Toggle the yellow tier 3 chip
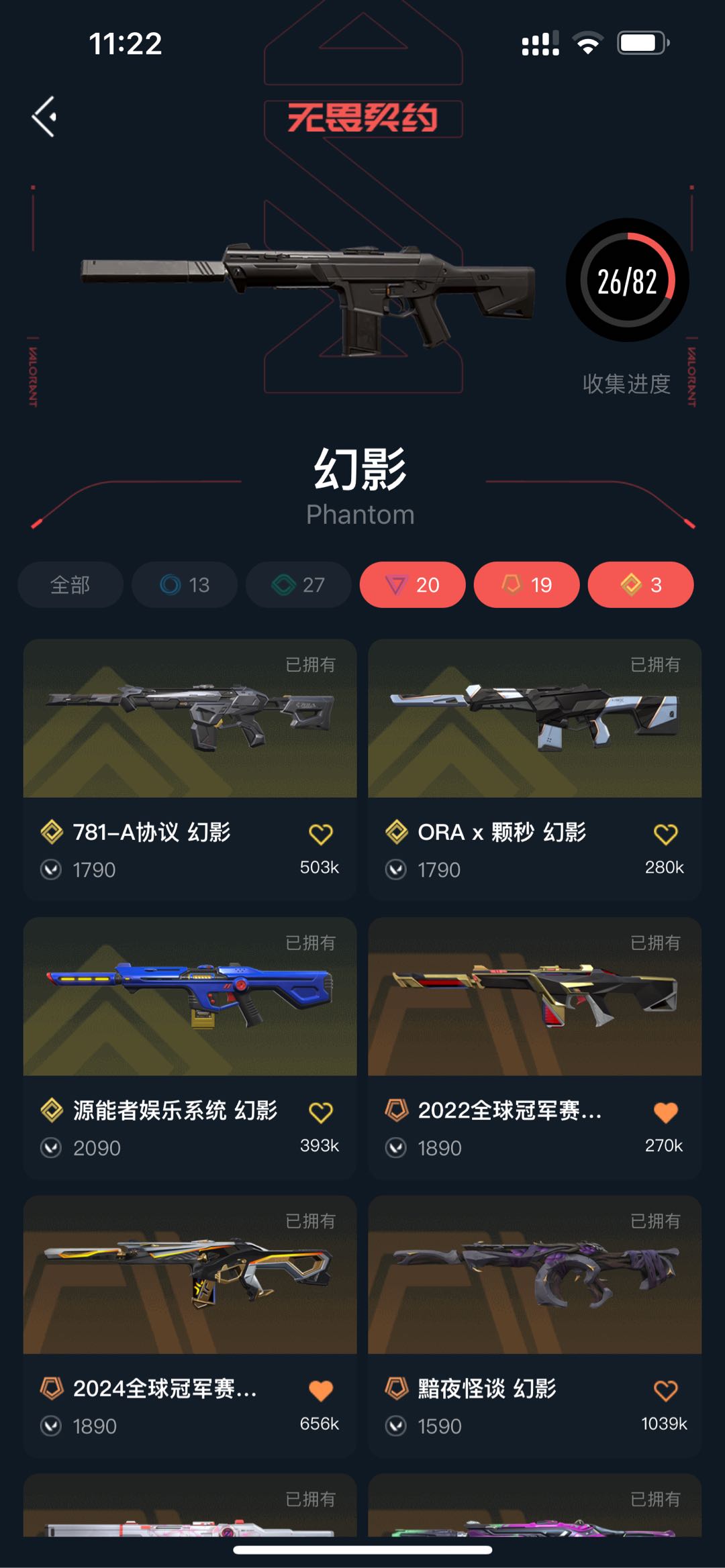 tap(640, 584)
